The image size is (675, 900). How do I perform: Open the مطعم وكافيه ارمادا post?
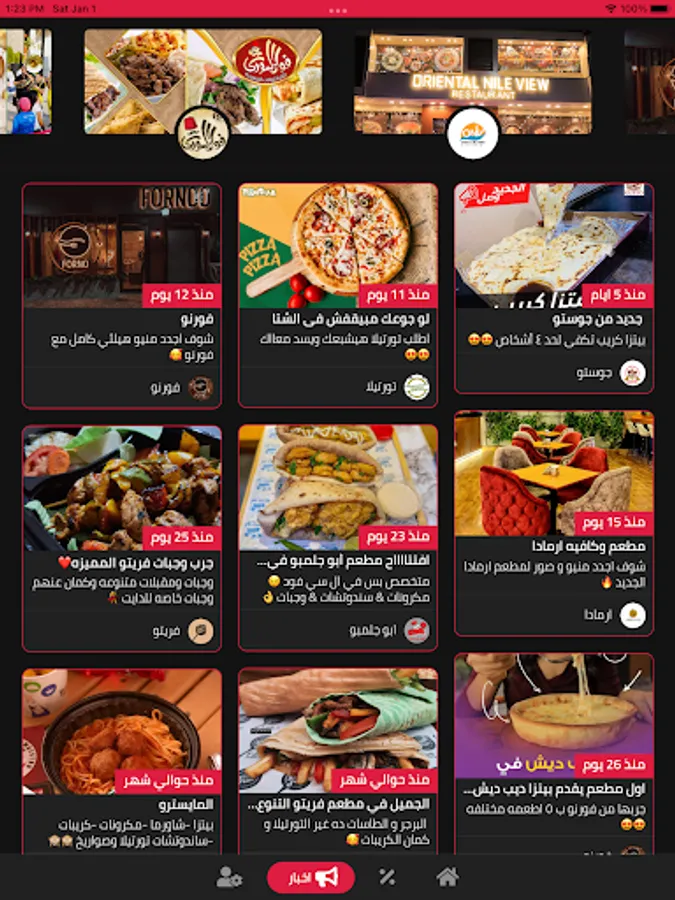tap(554, 523)
